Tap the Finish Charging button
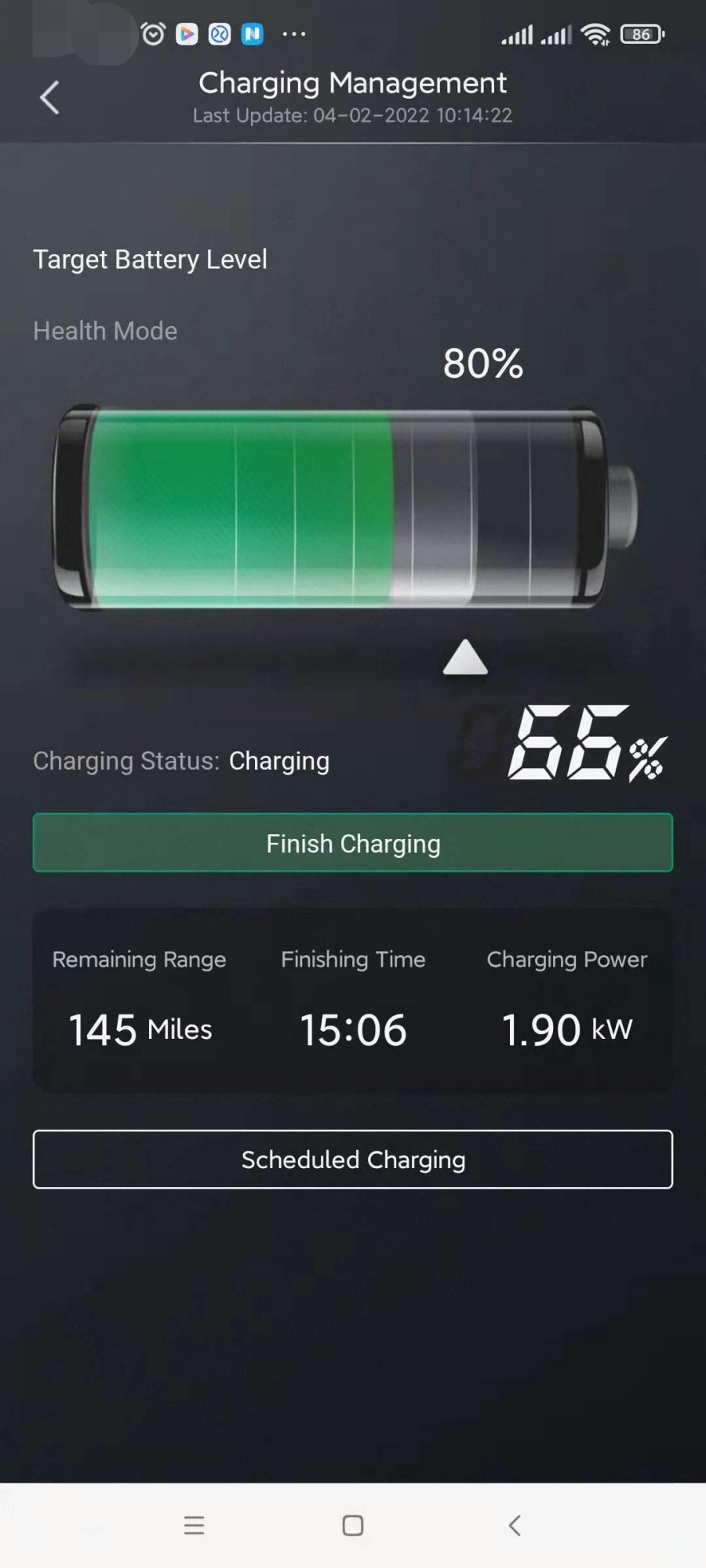This screenshot has width=706, height=1568. point(353,843)
